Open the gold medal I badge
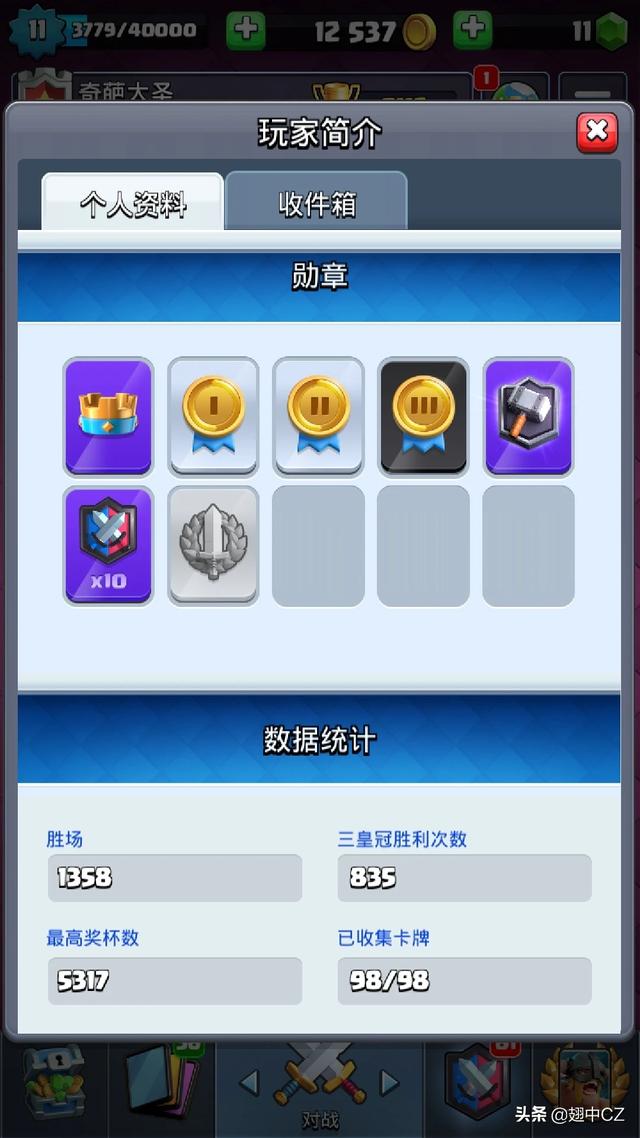This screenshot has width=640, height=1138. click(x=213, y=416)
